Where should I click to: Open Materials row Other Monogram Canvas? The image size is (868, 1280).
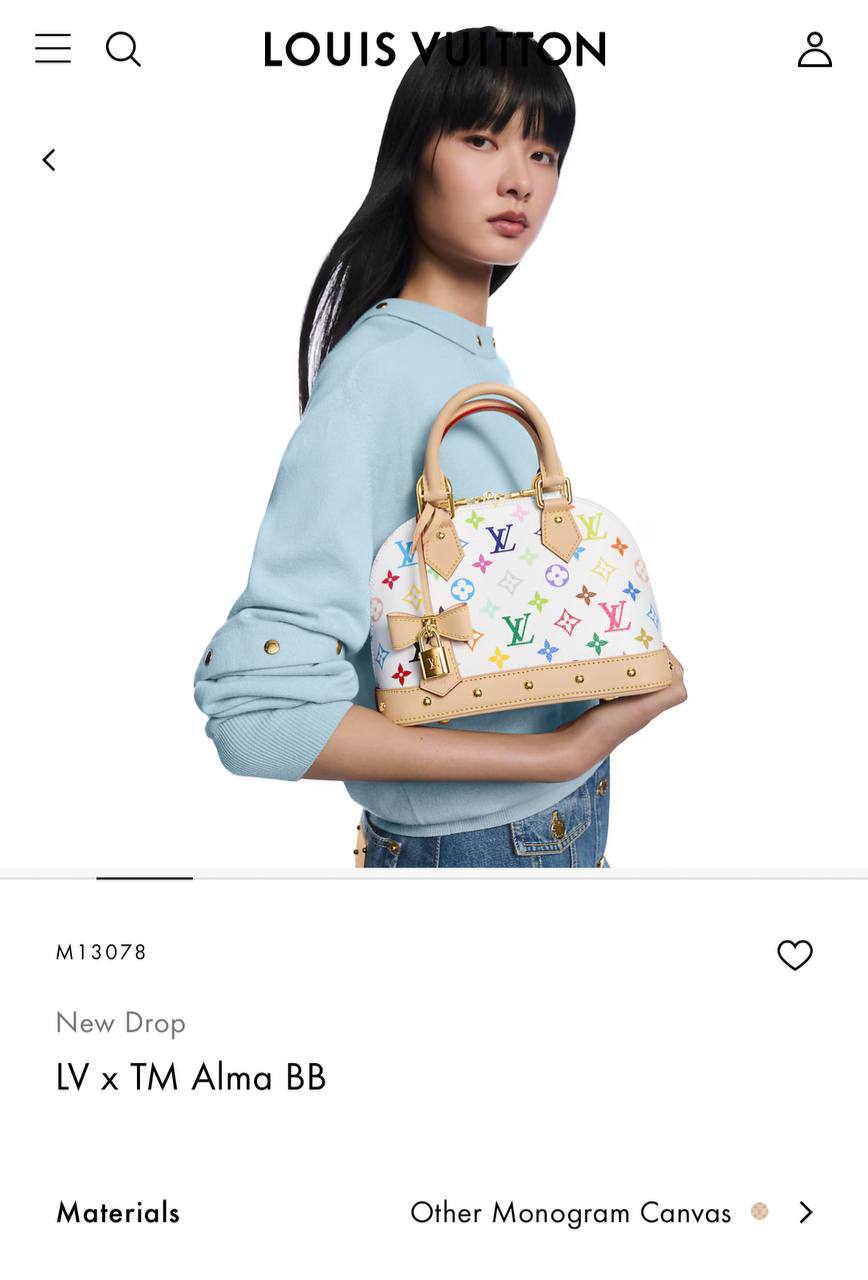612,1212
